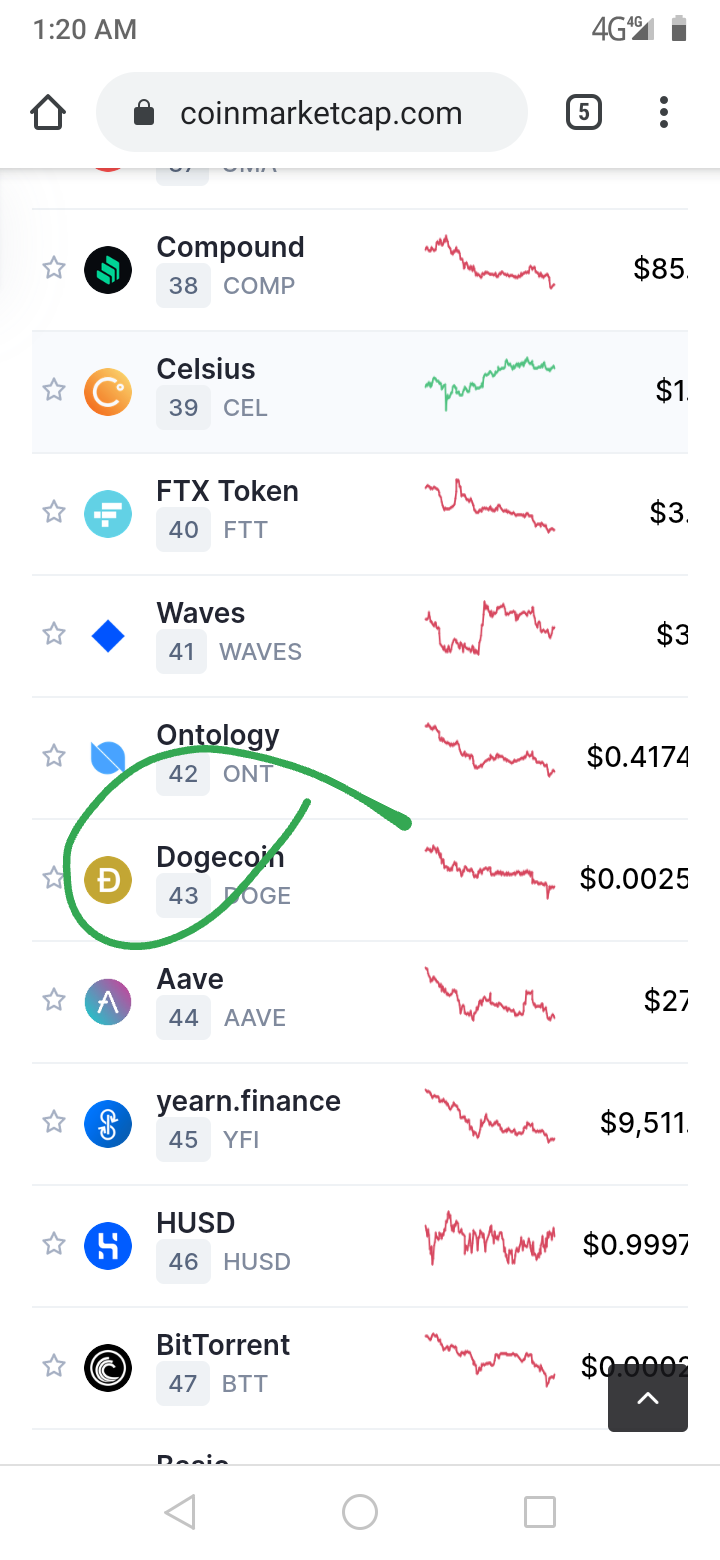The height and width of the screenshot is (1560, 720).
Task: Go to the browser home page
Action: tap(49, 113)
